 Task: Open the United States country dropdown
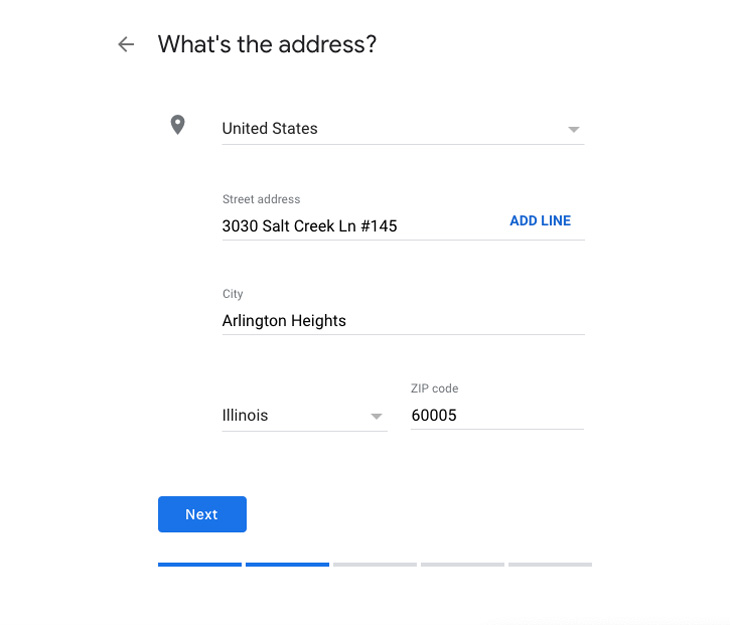[x=402, y=129]
